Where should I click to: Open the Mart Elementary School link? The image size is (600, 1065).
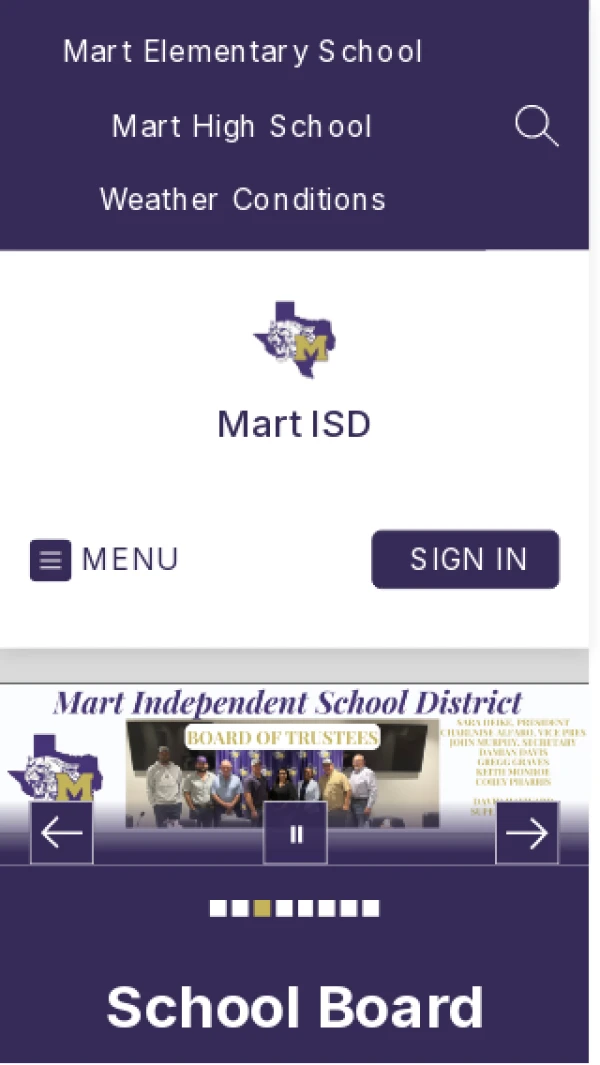pos(243,52)
